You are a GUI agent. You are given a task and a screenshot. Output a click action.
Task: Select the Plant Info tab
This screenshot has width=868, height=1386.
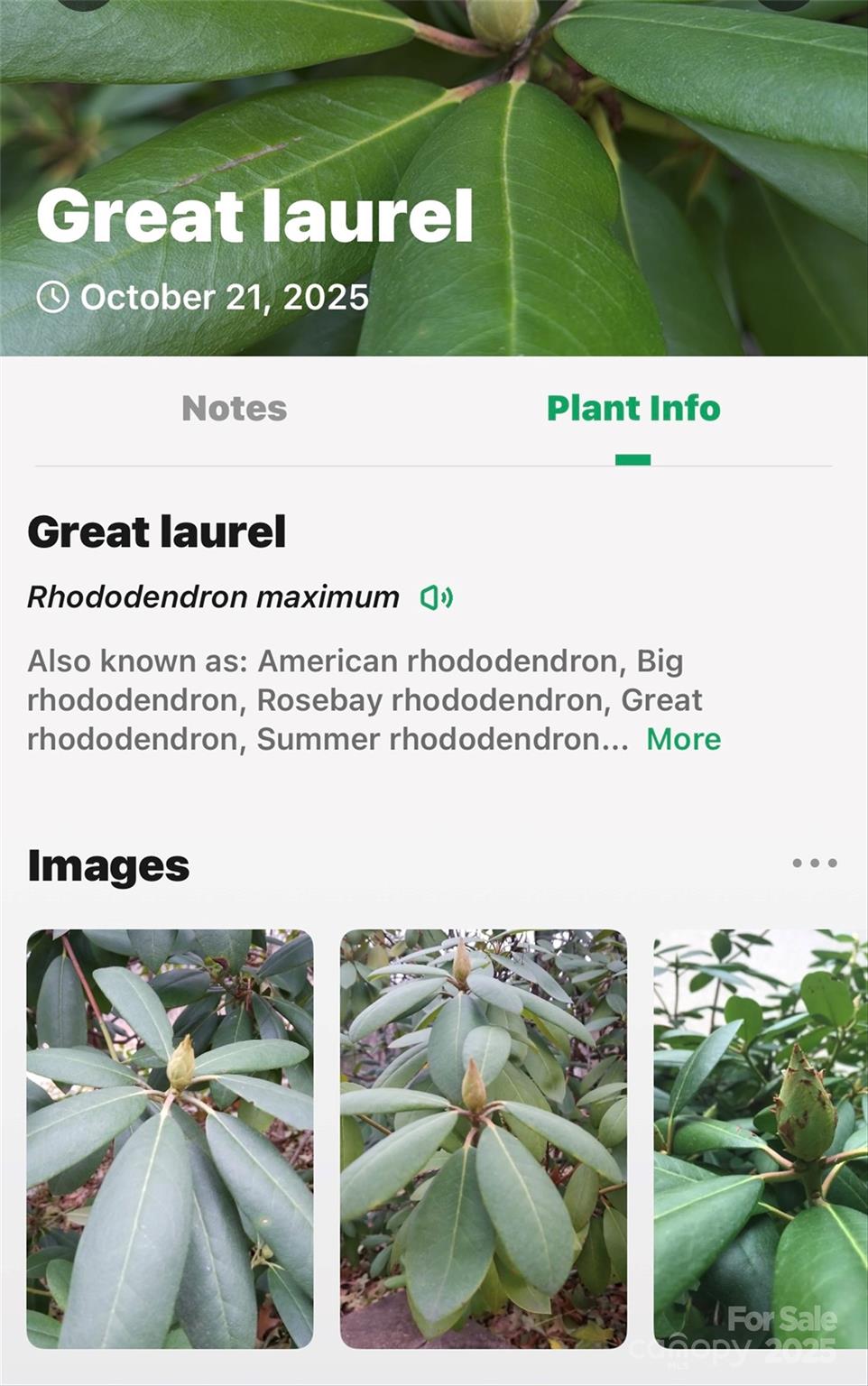[633, 409]
